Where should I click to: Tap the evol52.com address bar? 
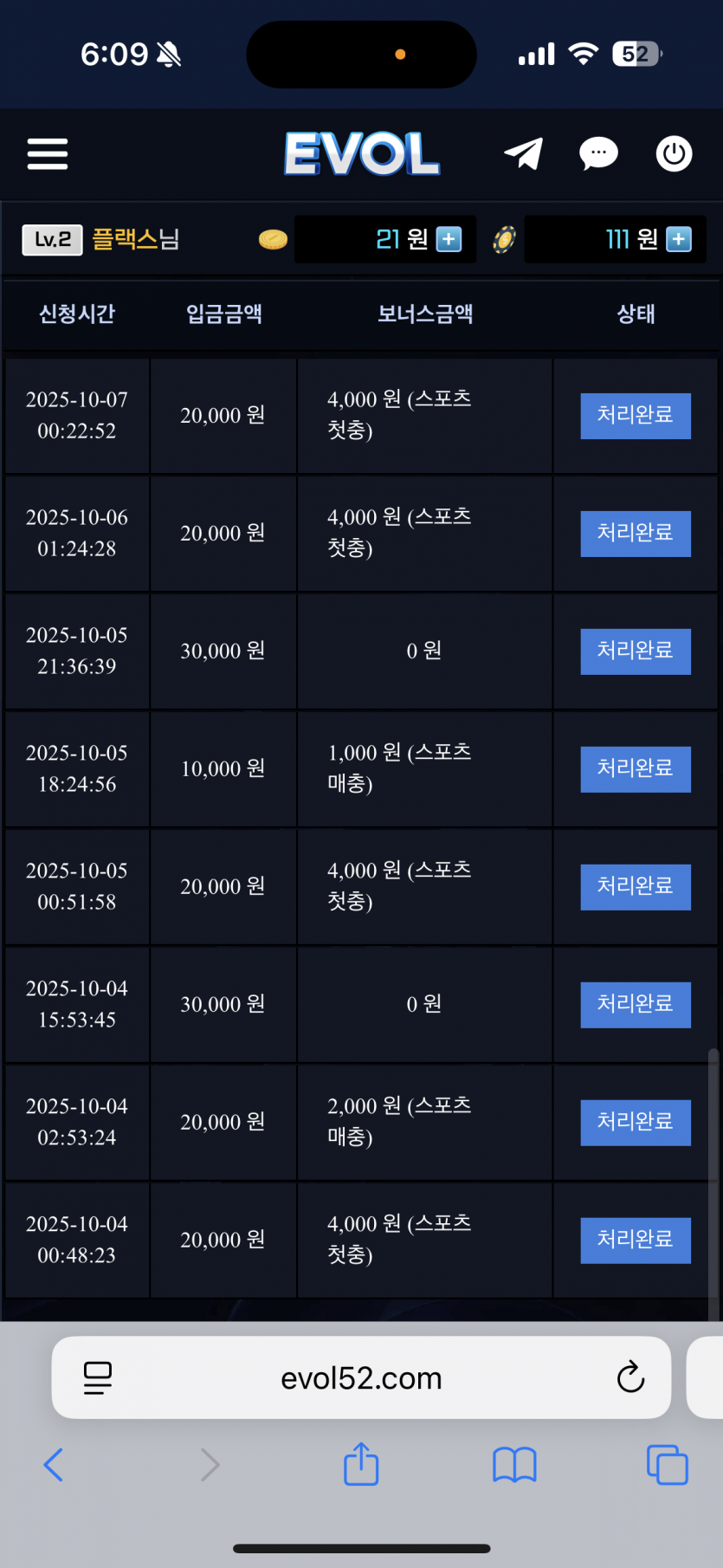click(x=361, y=1378)
